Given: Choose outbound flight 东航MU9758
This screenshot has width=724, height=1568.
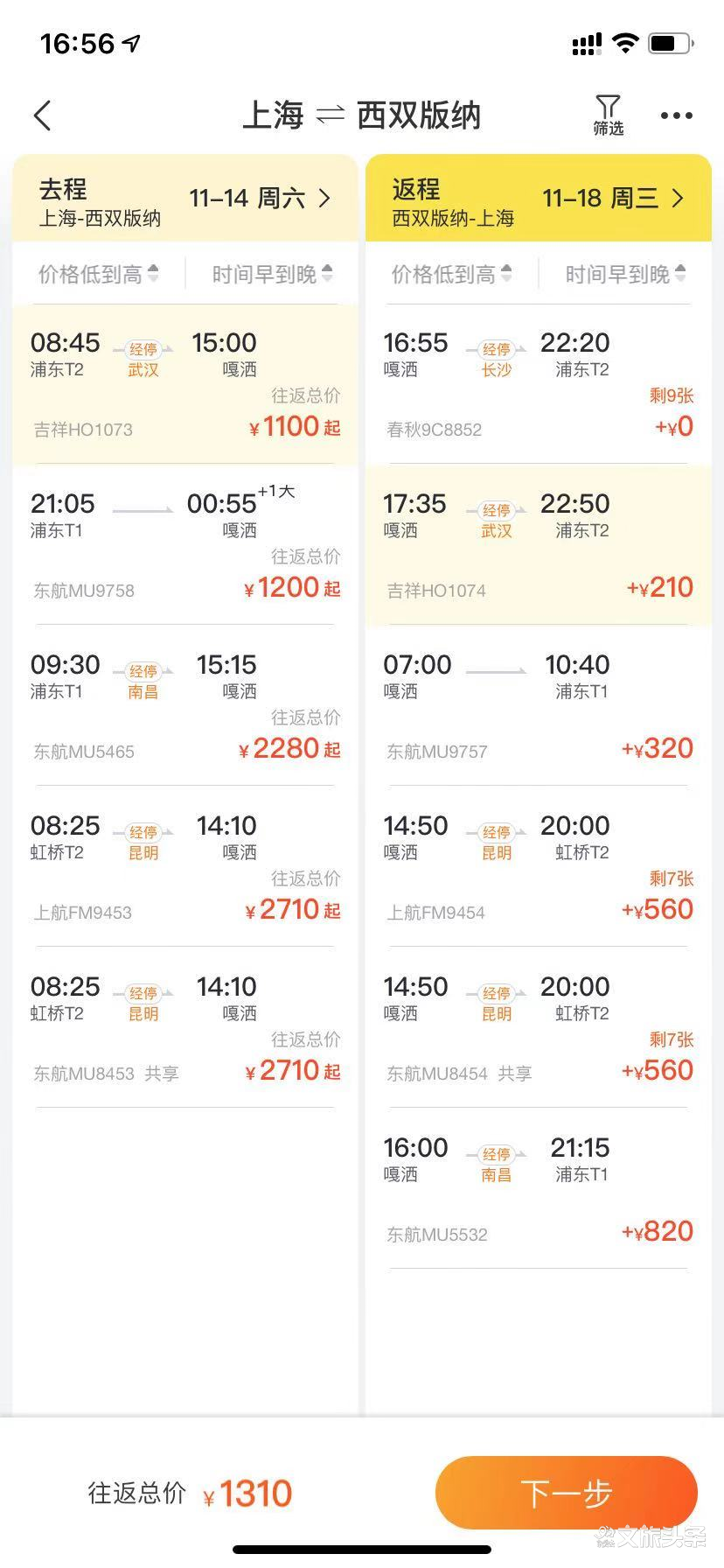Looking at the screenshot, I should [185, 546].
